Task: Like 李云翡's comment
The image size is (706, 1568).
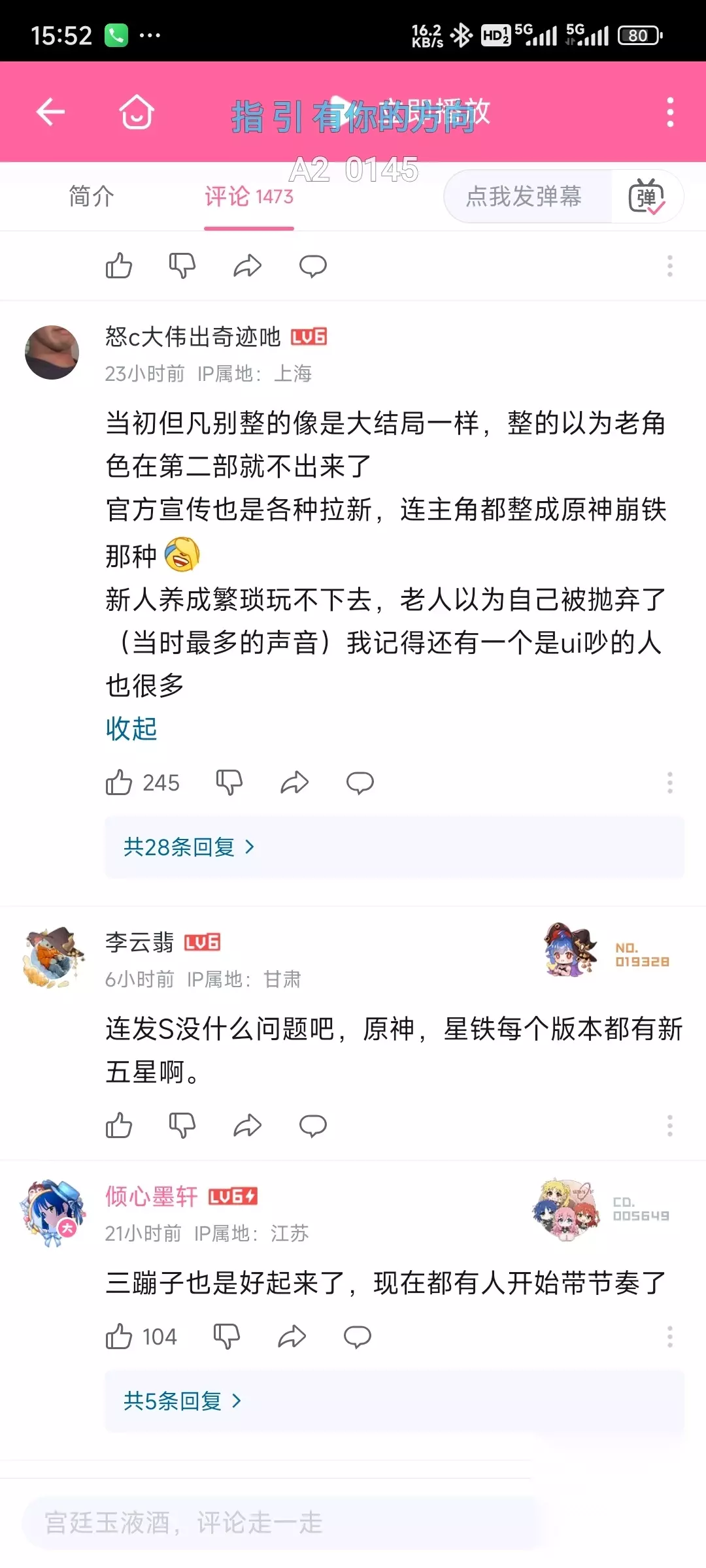Action: pos(119,1125)
